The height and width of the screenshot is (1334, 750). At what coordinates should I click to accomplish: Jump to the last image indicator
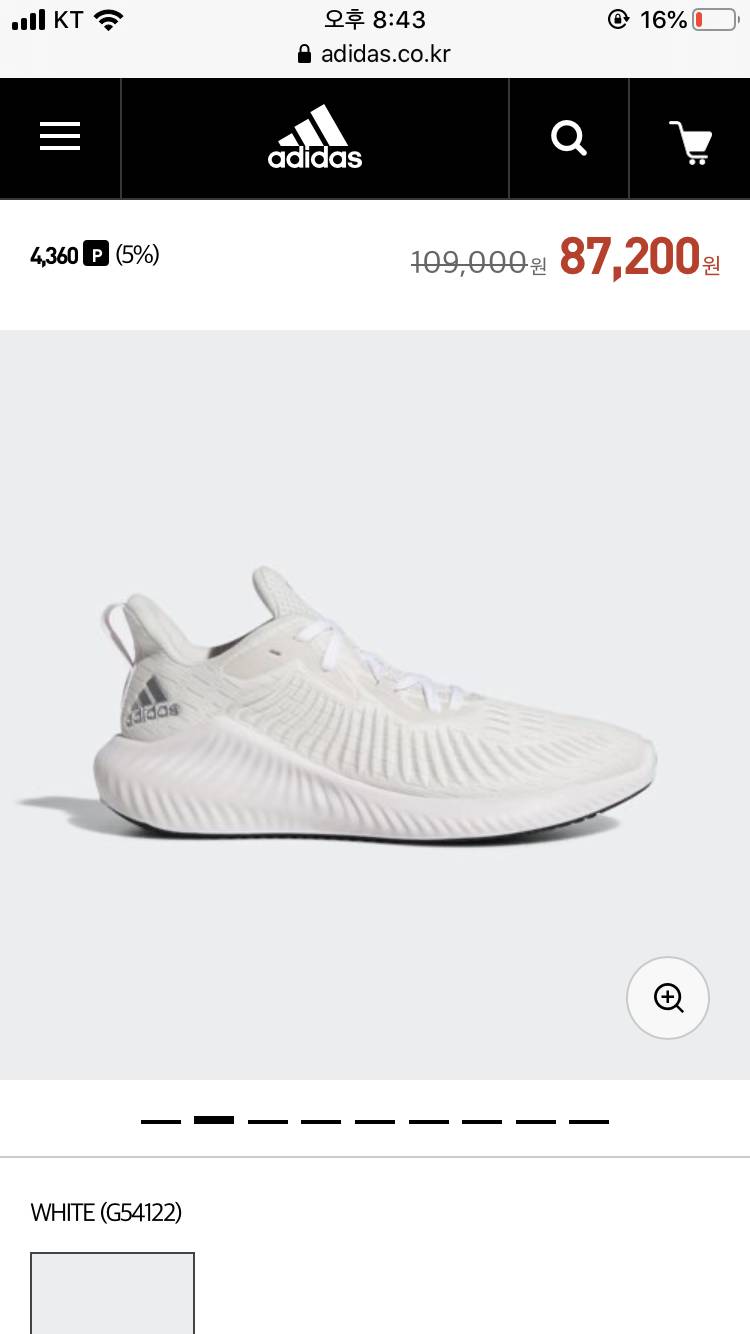tap(589, 1121)
